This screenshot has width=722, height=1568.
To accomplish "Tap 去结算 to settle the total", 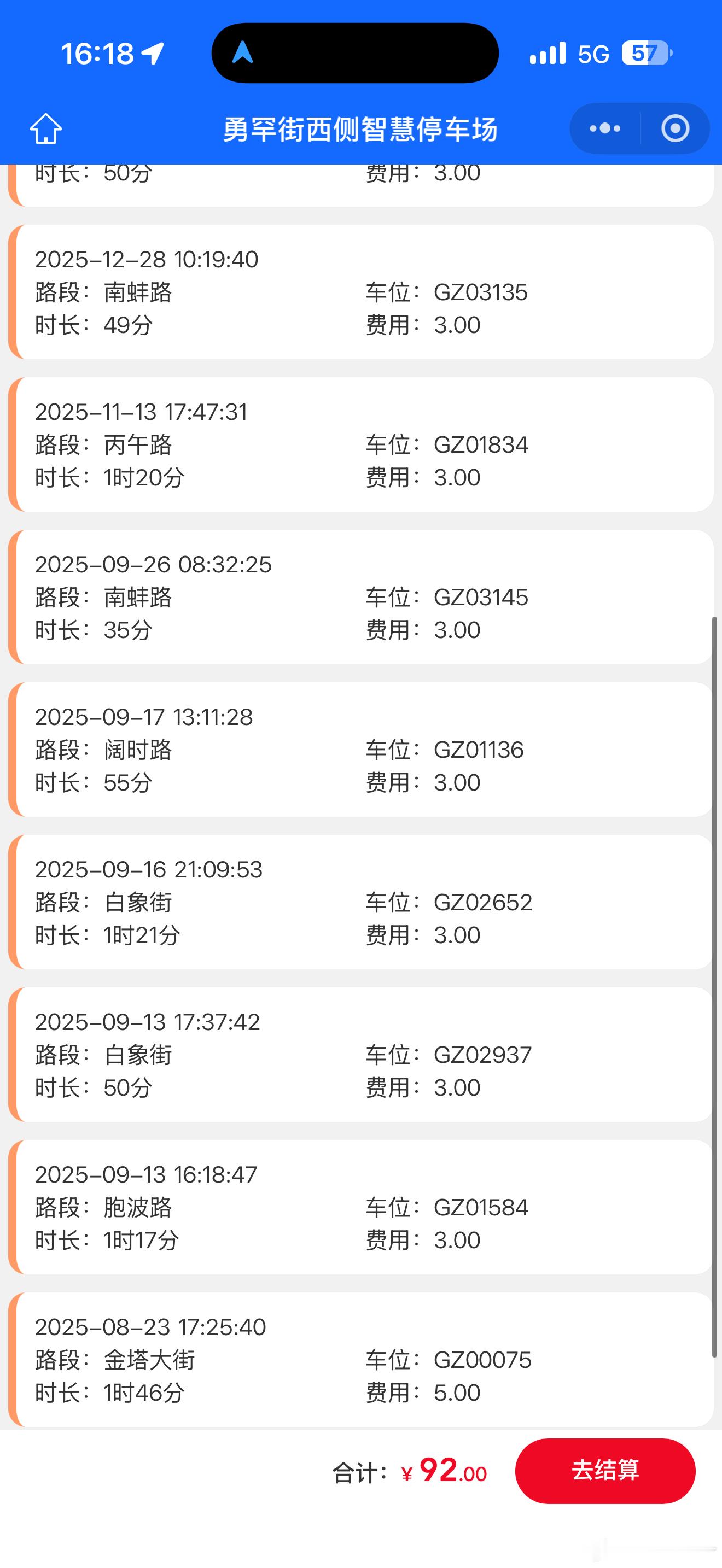I will [604, 1471].
